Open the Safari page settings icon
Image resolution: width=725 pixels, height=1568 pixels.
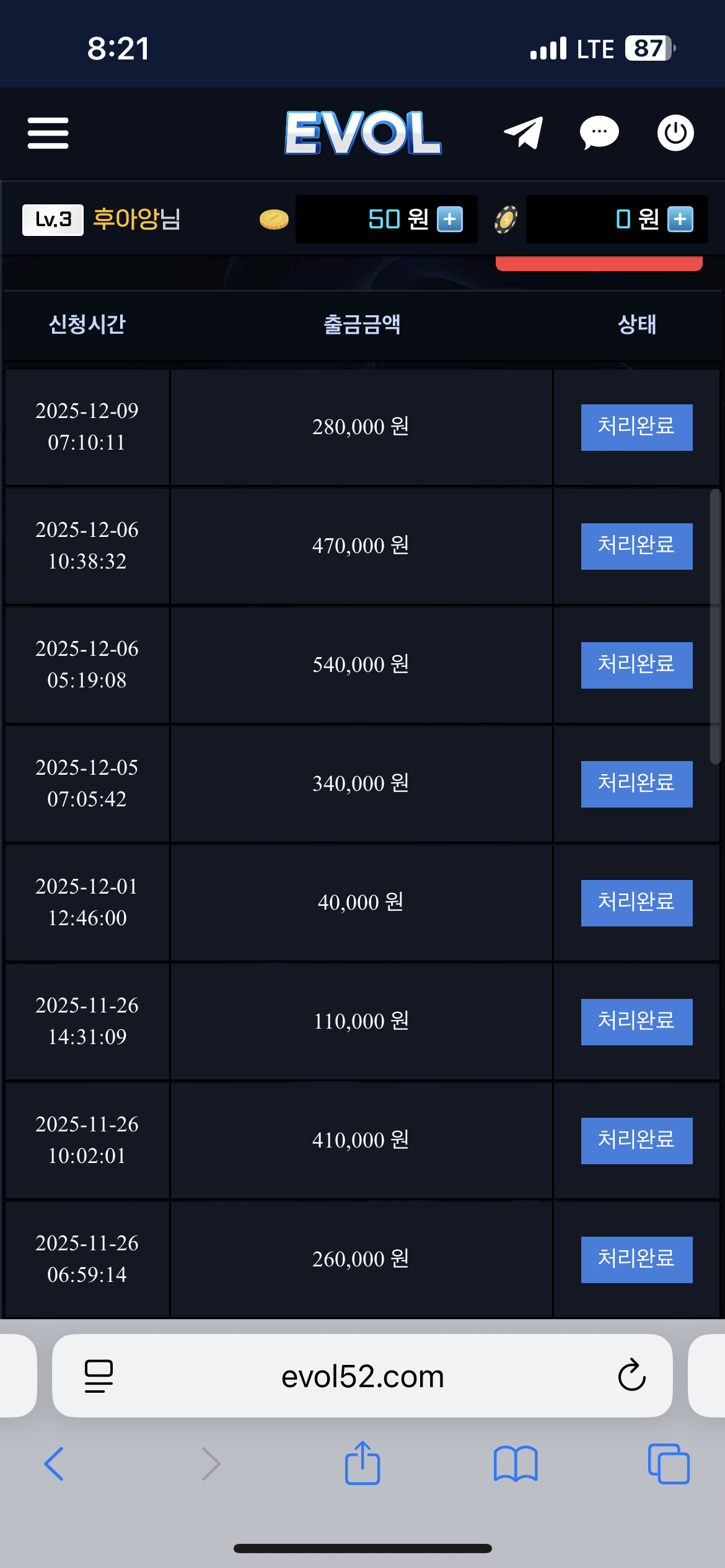pos(99,1375)
